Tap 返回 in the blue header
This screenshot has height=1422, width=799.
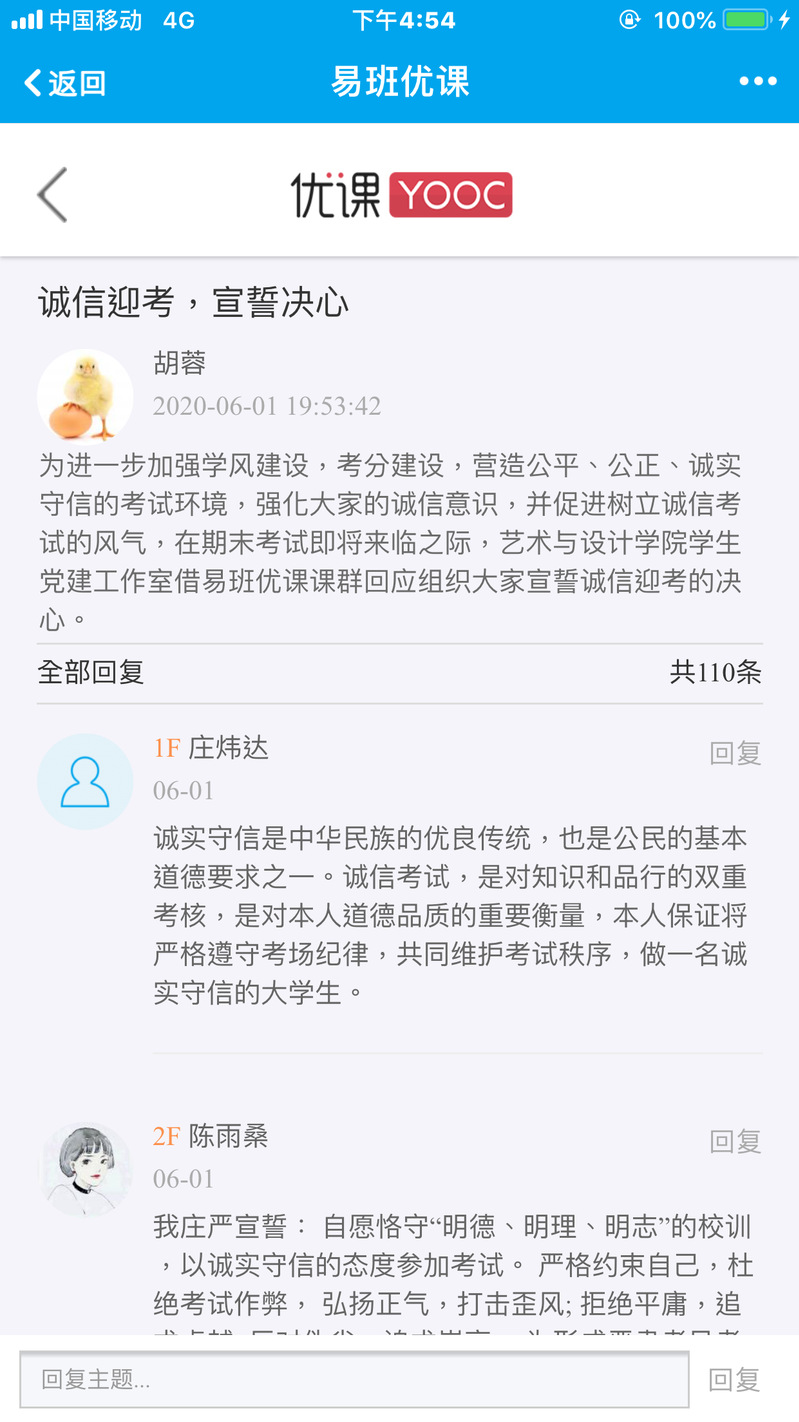(65, 83)
